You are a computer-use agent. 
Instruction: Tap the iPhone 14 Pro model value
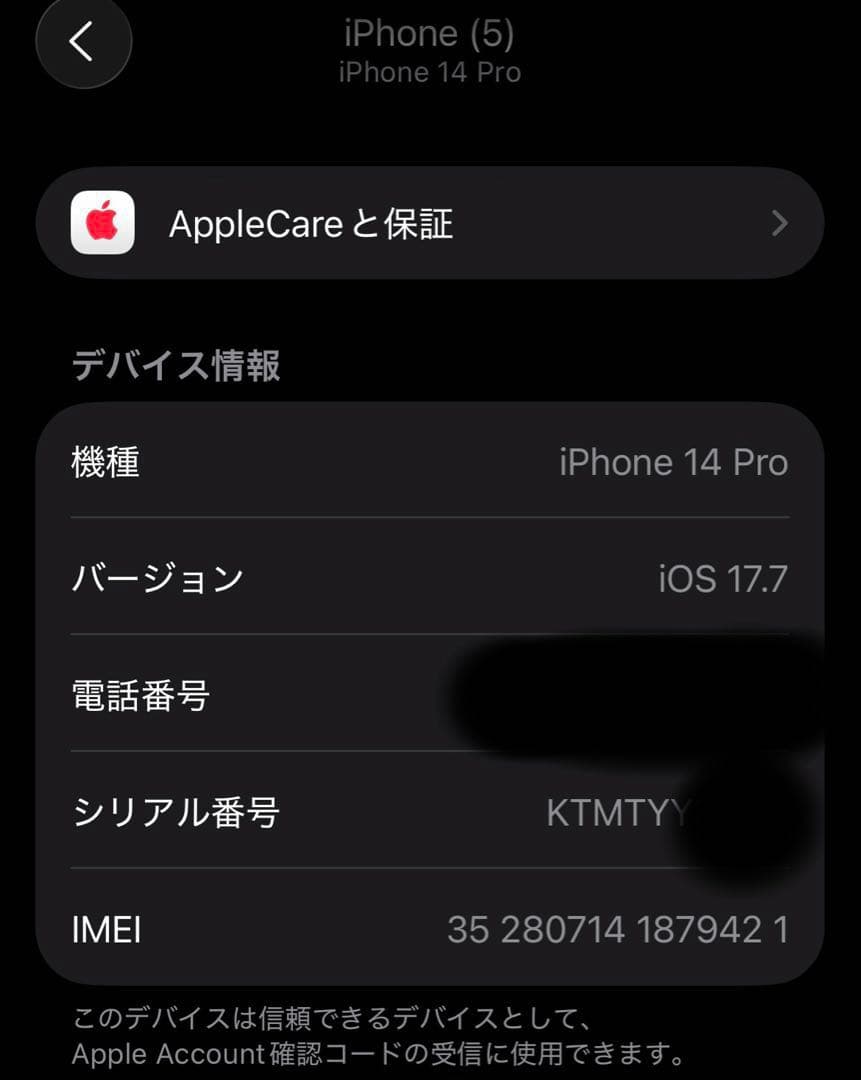point(673,462)
